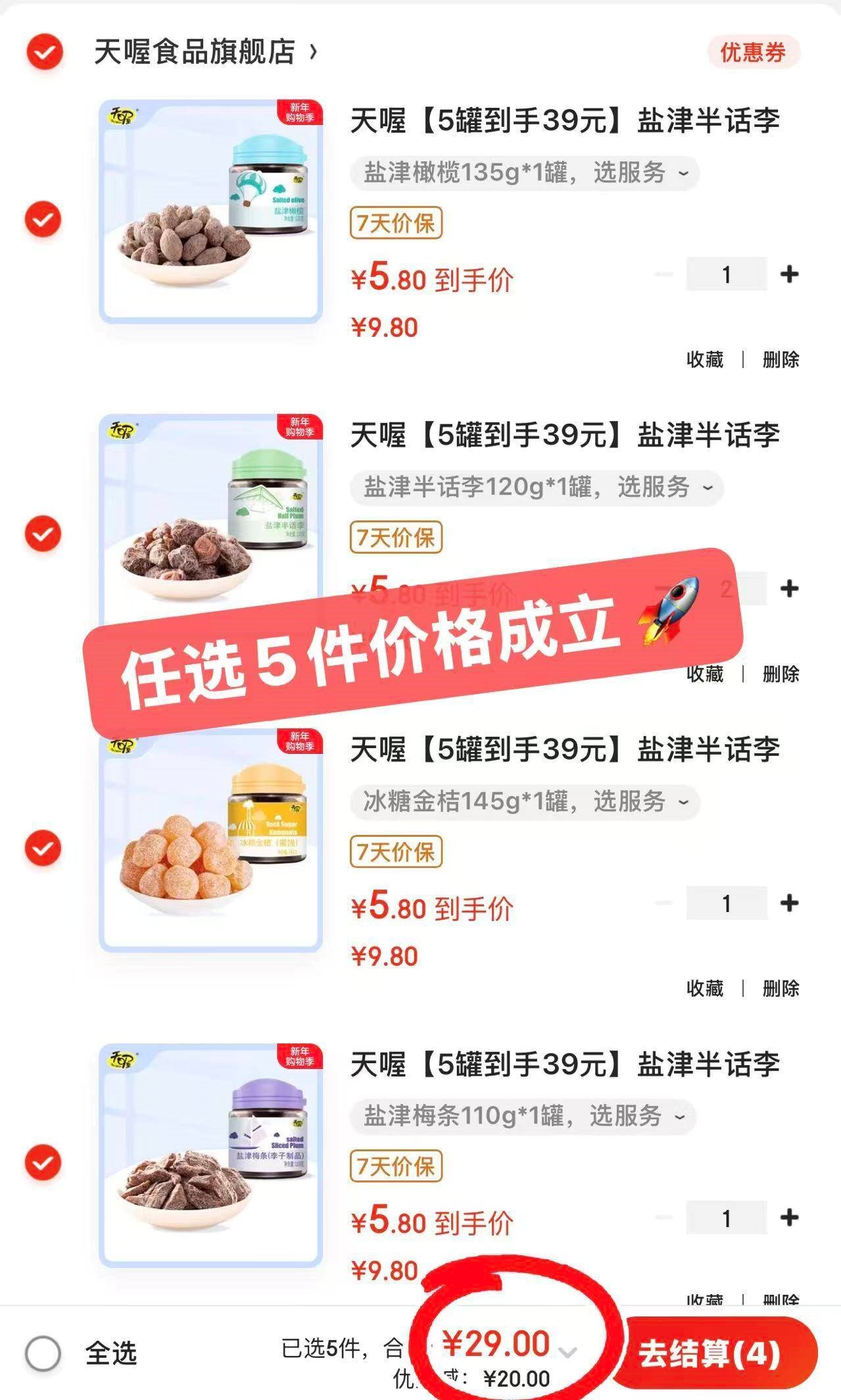
Task: Delete the 冰糖金桔145g item
Action: (x=781, y=988)
